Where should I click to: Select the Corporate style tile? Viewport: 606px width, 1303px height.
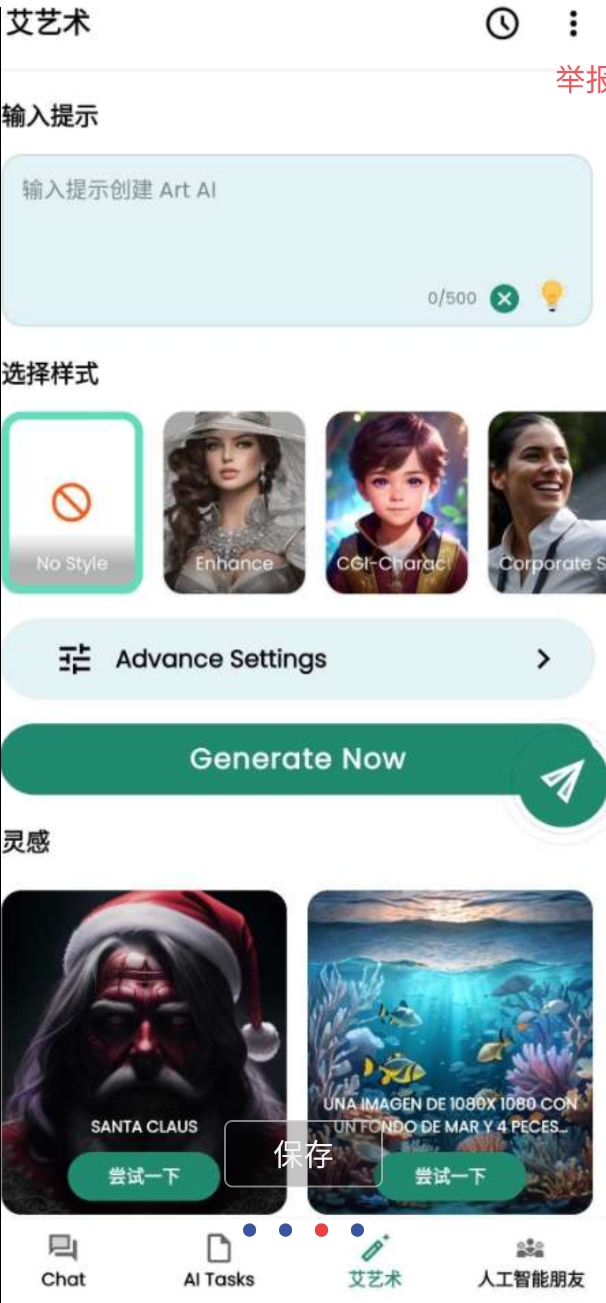[x=548, y=502]
